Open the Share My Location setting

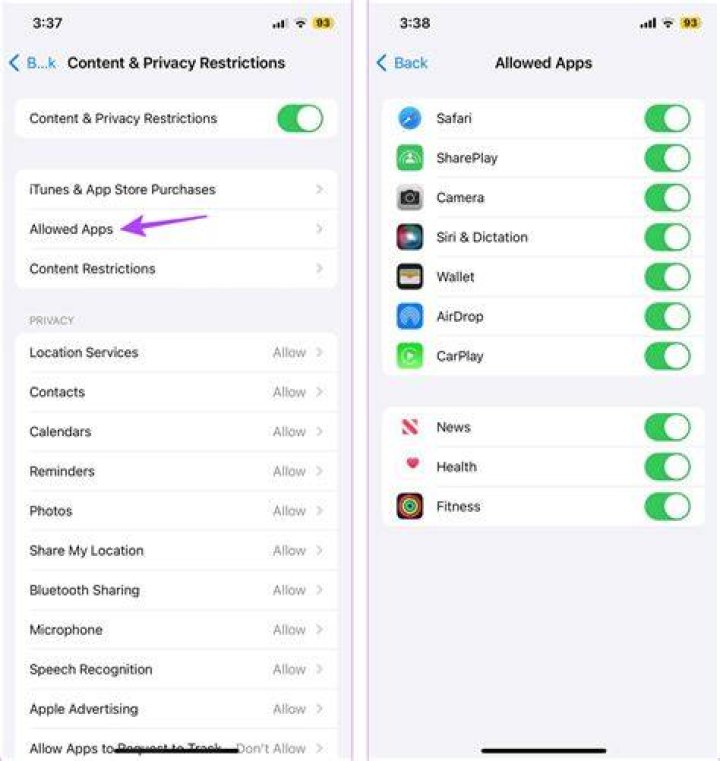176,550
